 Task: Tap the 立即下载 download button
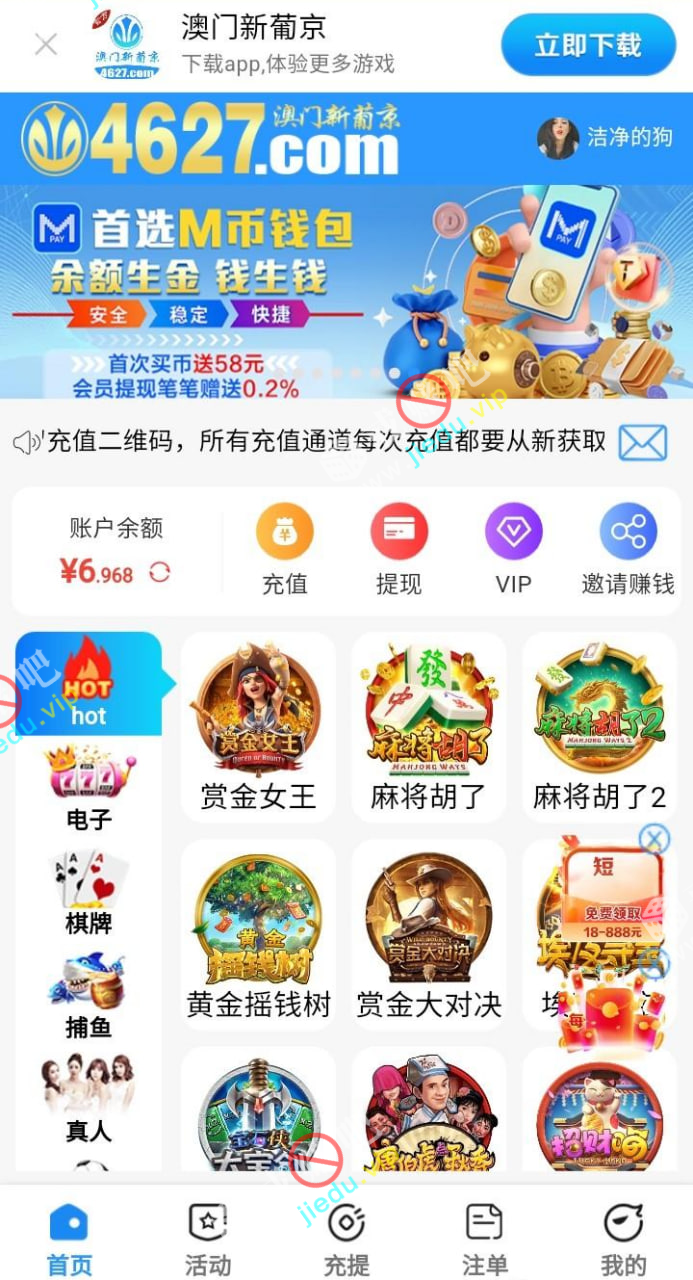coord(588,45)
